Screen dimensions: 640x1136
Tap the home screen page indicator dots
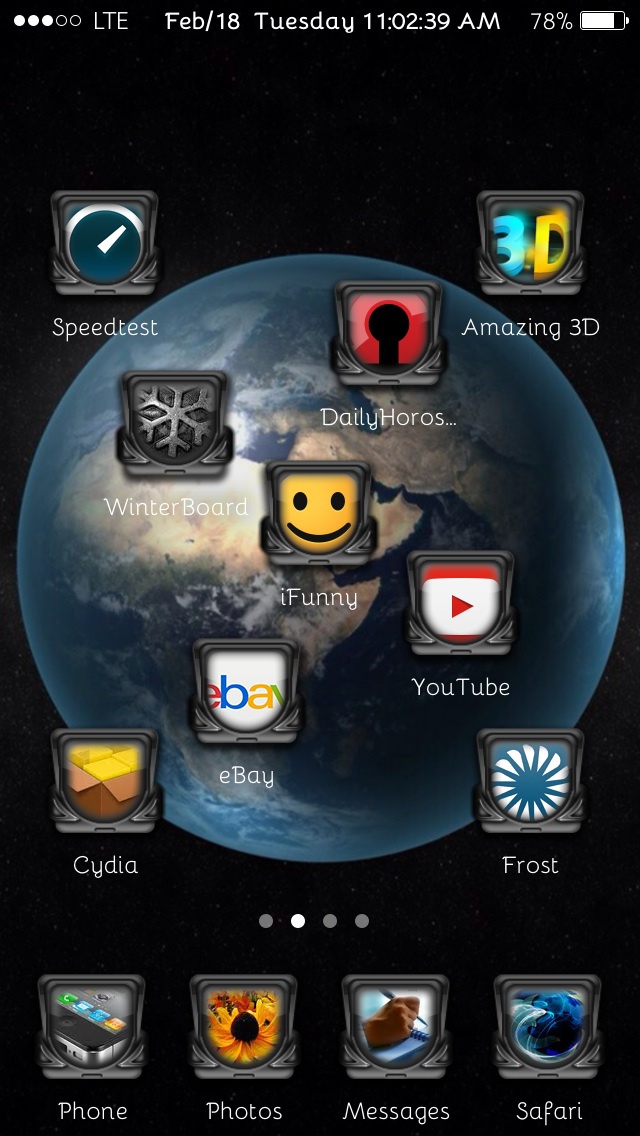click(314, 921)
